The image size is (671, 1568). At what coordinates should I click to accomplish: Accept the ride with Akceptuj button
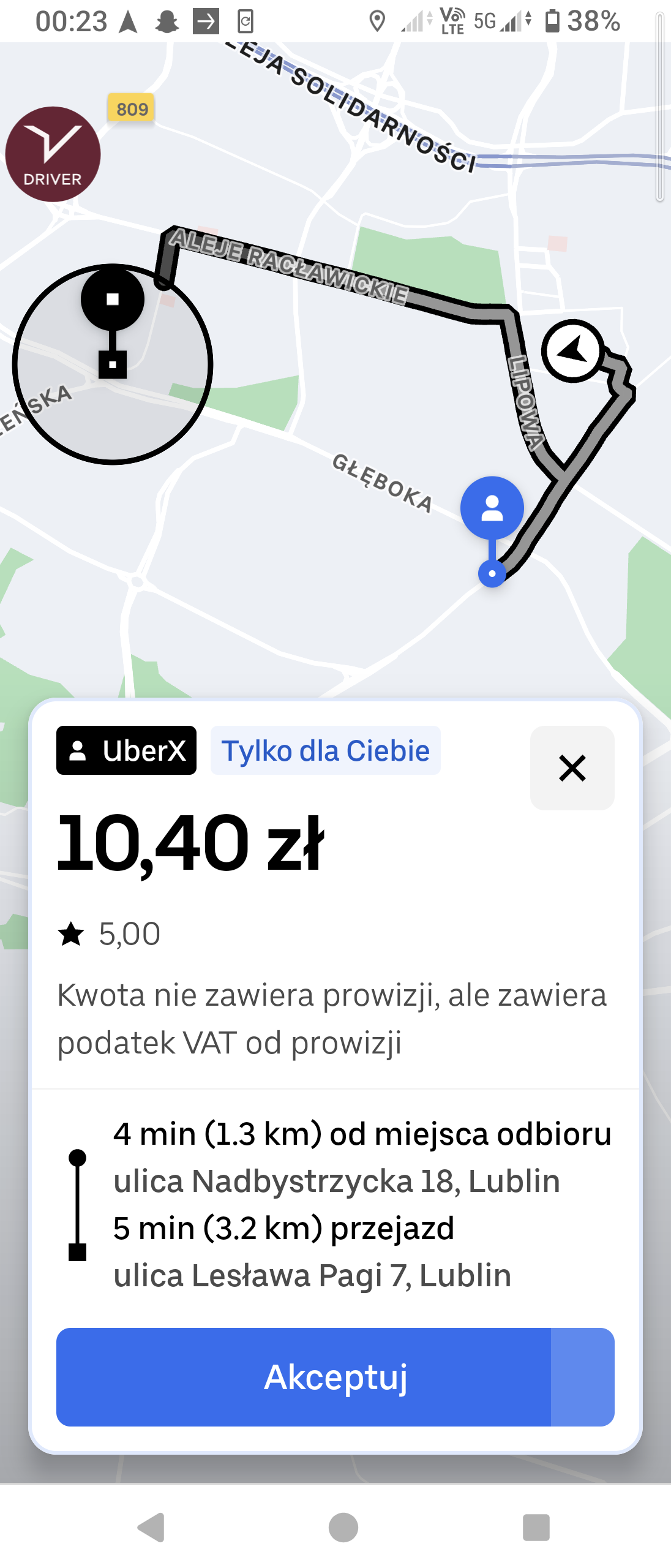tap(335, 1377)
